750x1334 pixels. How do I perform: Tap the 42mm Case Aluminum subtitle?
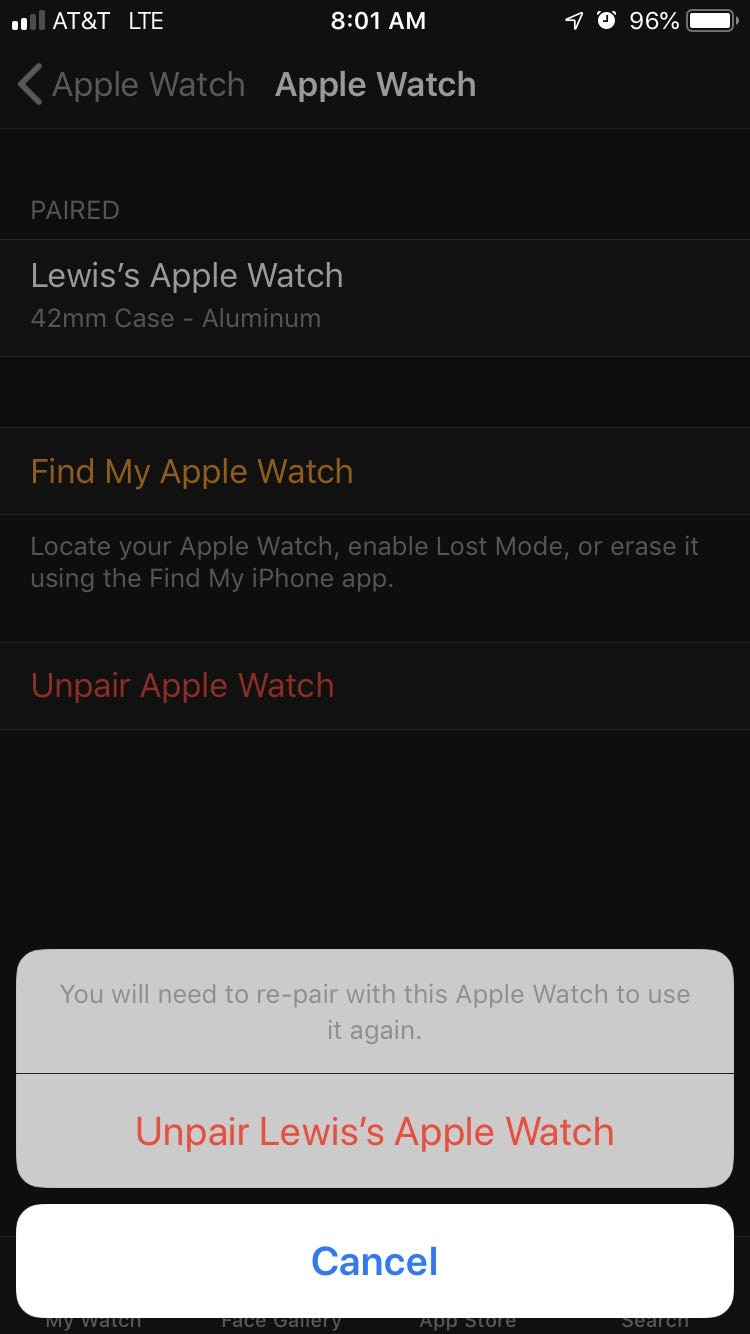click(175, 318)
